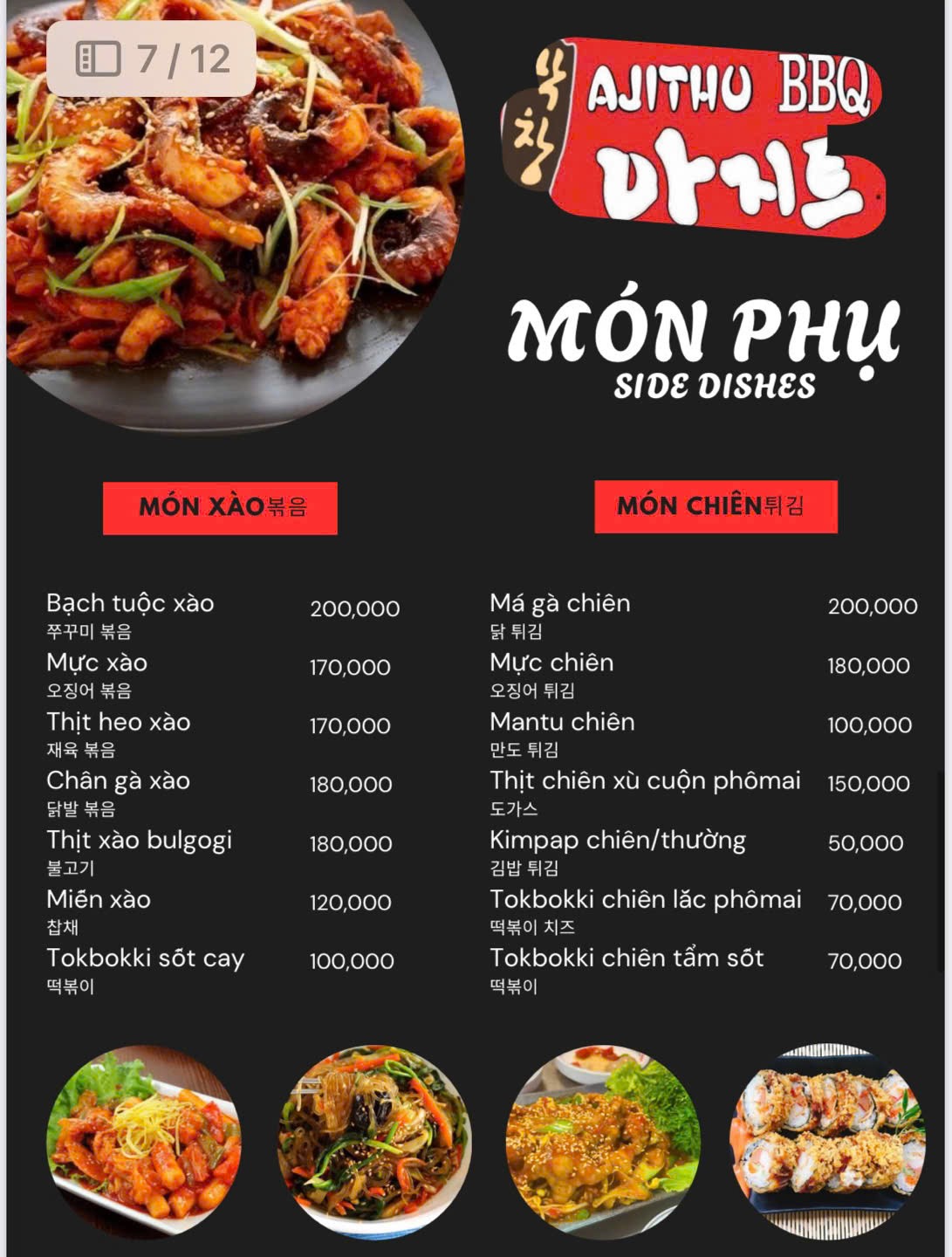Open the 7 / 12 image gallery overview

[150, 59]
